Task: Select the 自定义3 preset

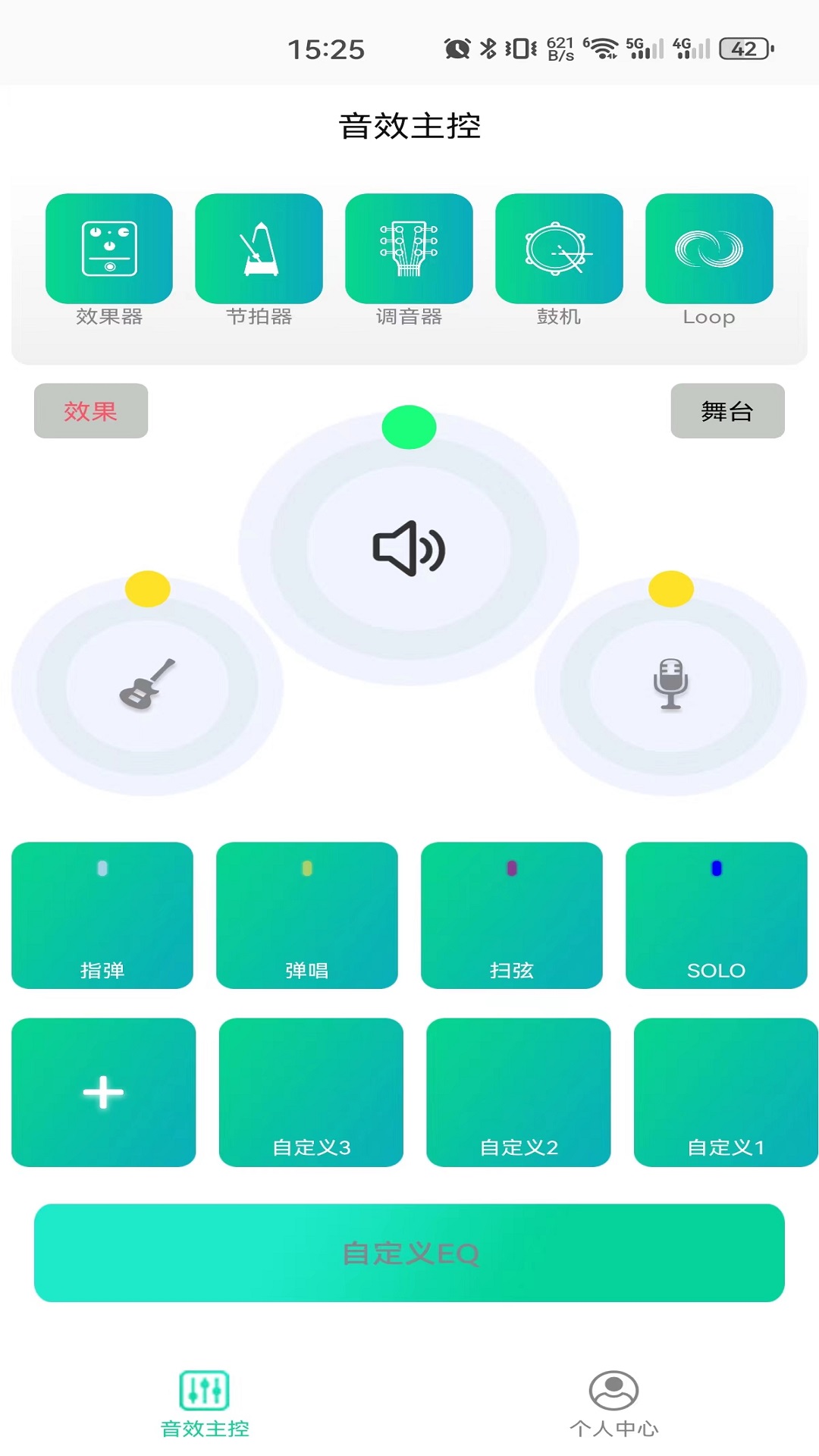Action: point(311,1092)
